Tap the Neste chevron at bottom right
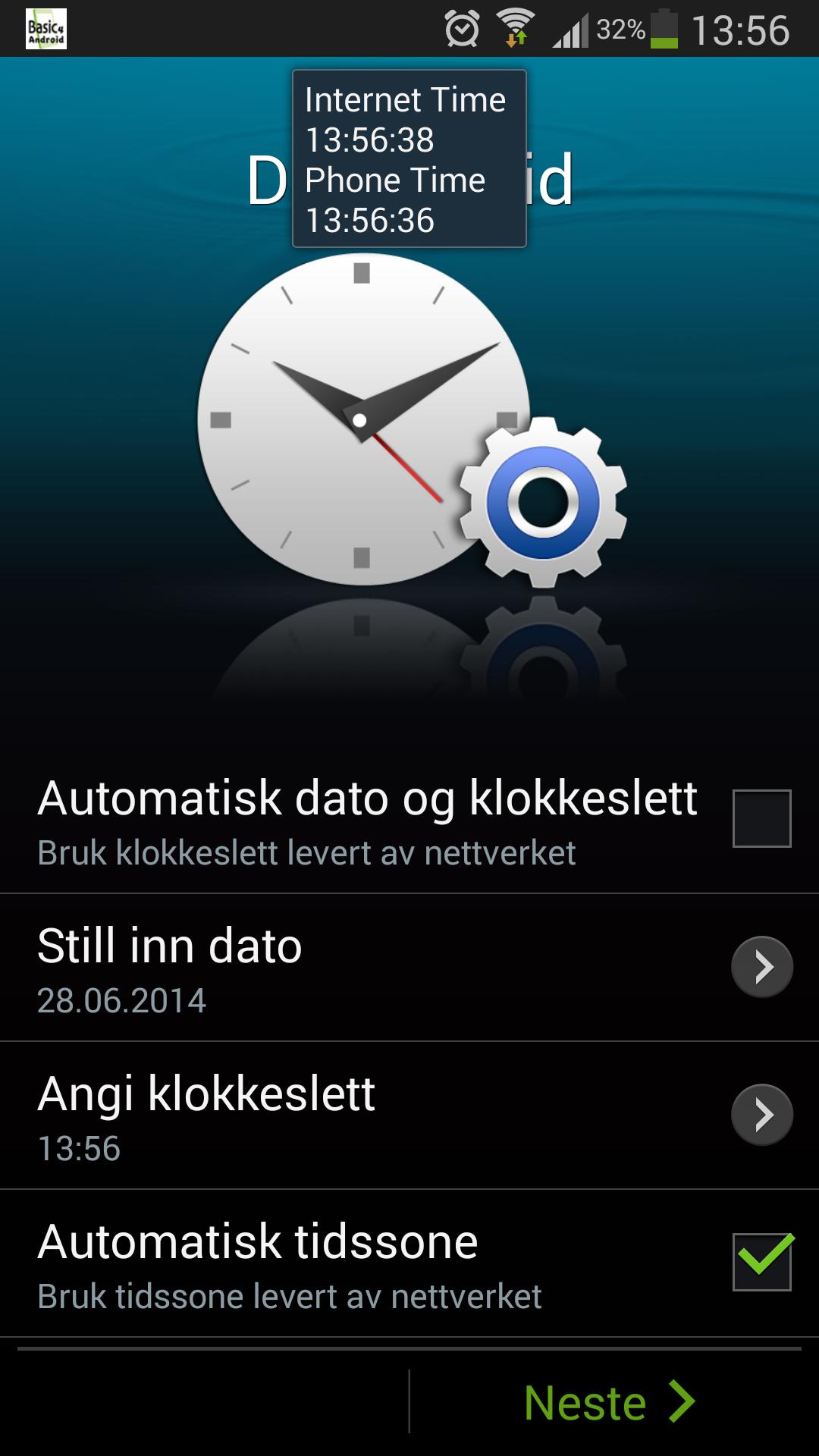Screen dimensions: 819x1456 tap(681, 1399)
